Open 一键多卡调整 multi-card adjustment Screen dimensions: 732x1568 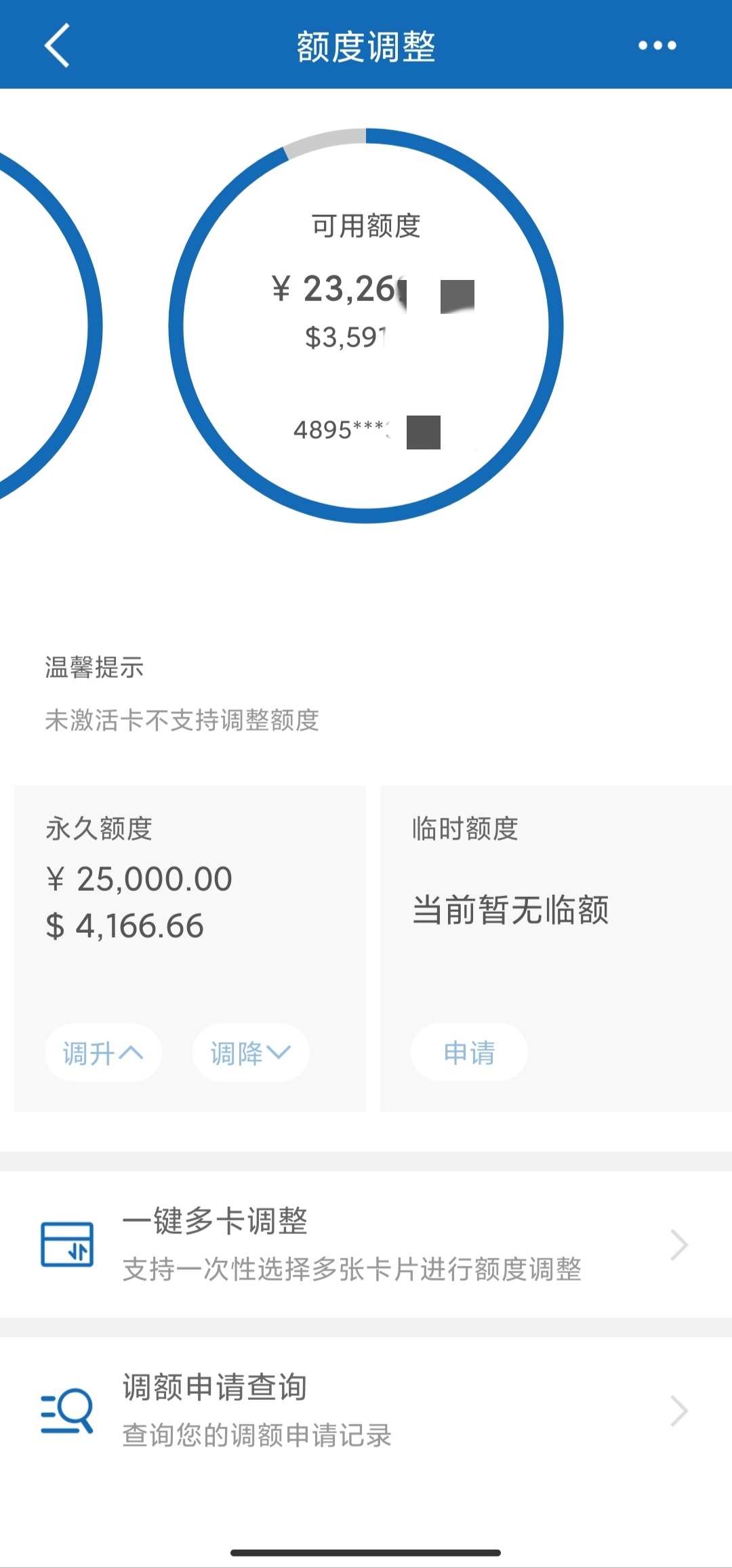pyautogui.click(x=366, y=1245)
